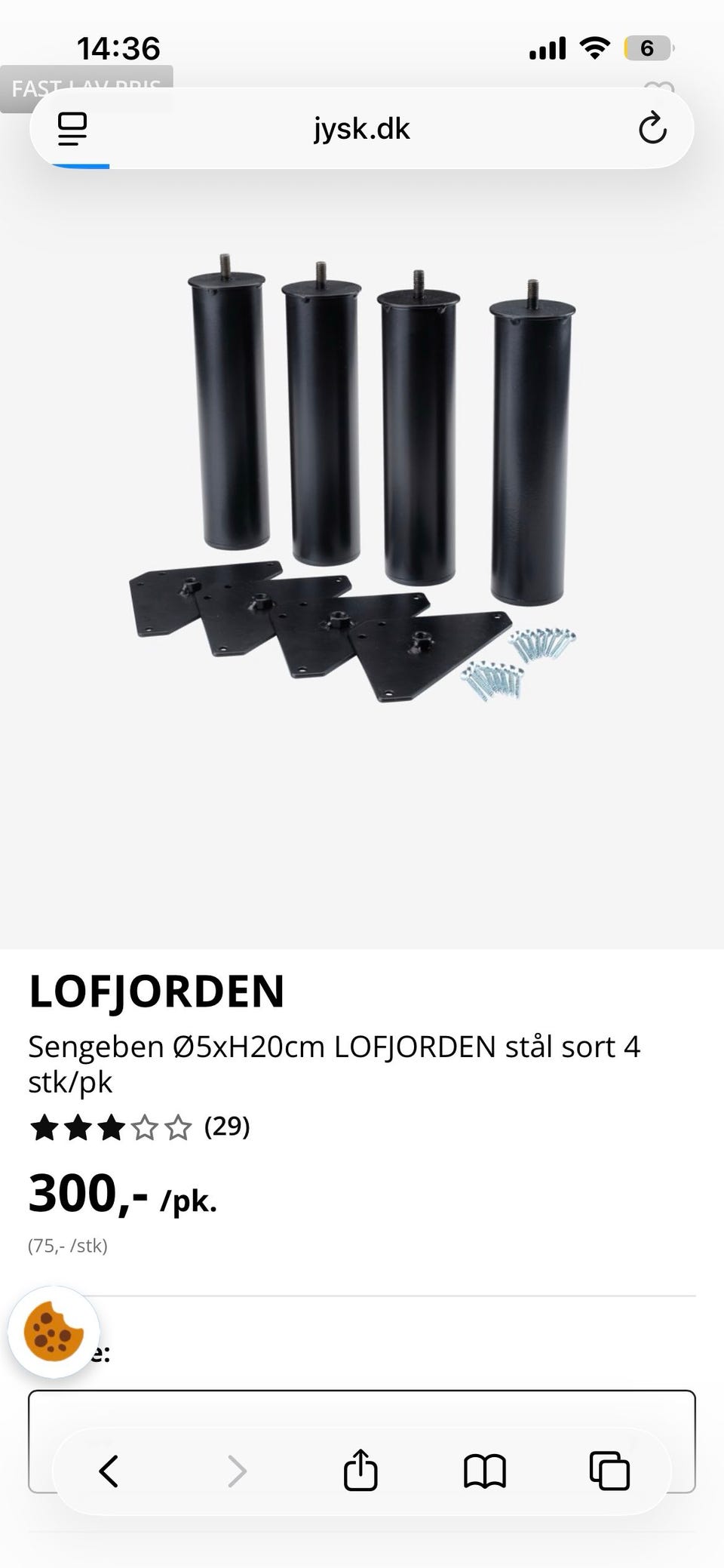Reload the jysk.dk page
This screenshot has height=1568, width=724.
(x=652, y=129)
